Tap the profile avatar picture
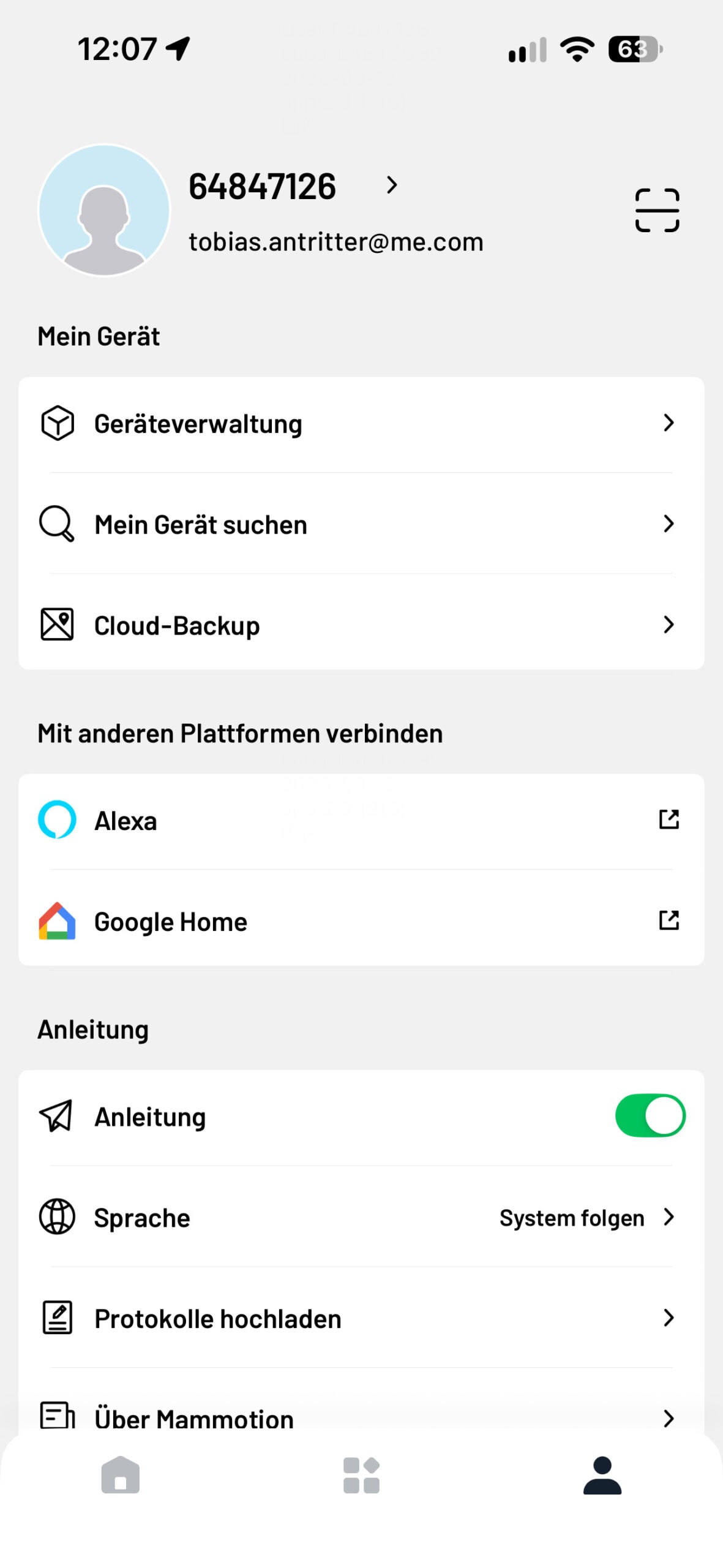The width and height of the screenshot is (723, 1568). (x=104, y=210)
